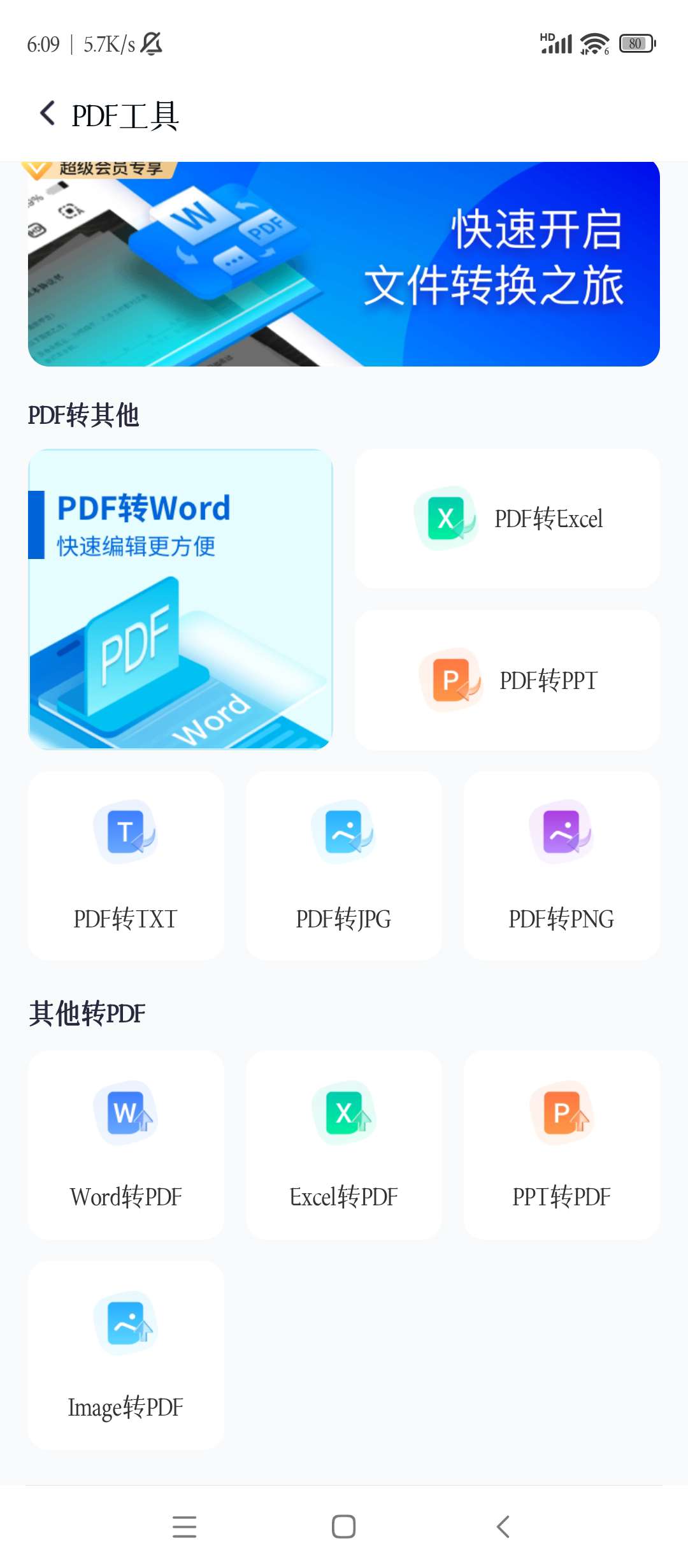The height and width of the screenshot is (1568, 688).
Task: Open Image转PDF converter
Action: coord(125,1354)
